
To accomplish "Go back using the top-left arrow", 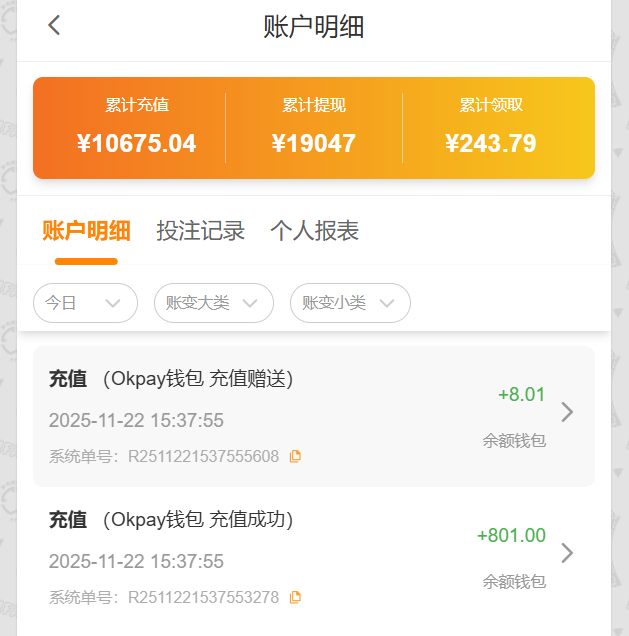I will point(54,26).
